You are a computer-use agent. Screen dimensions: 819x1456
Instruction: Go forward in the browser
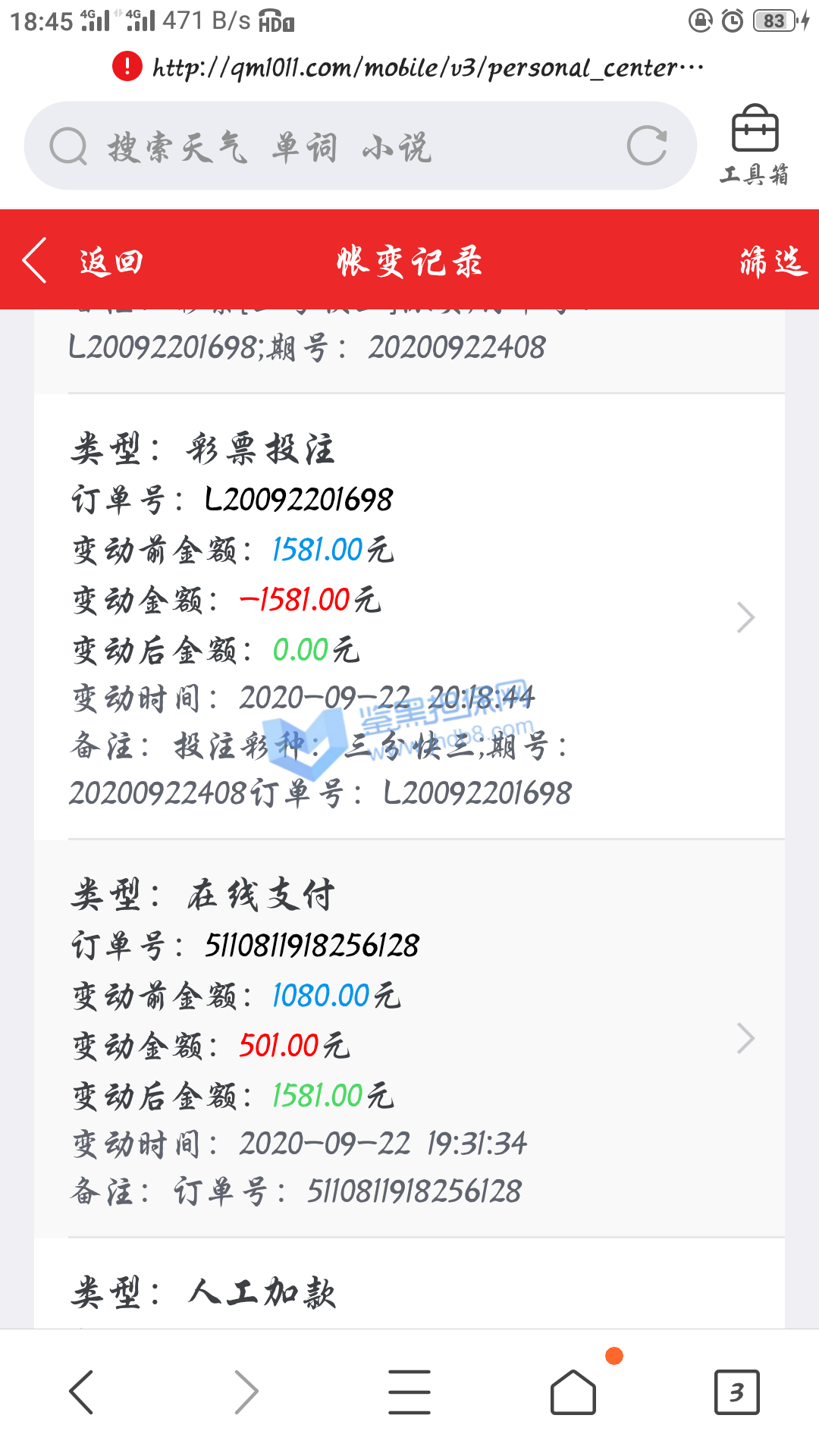(x=246, y=1392)
